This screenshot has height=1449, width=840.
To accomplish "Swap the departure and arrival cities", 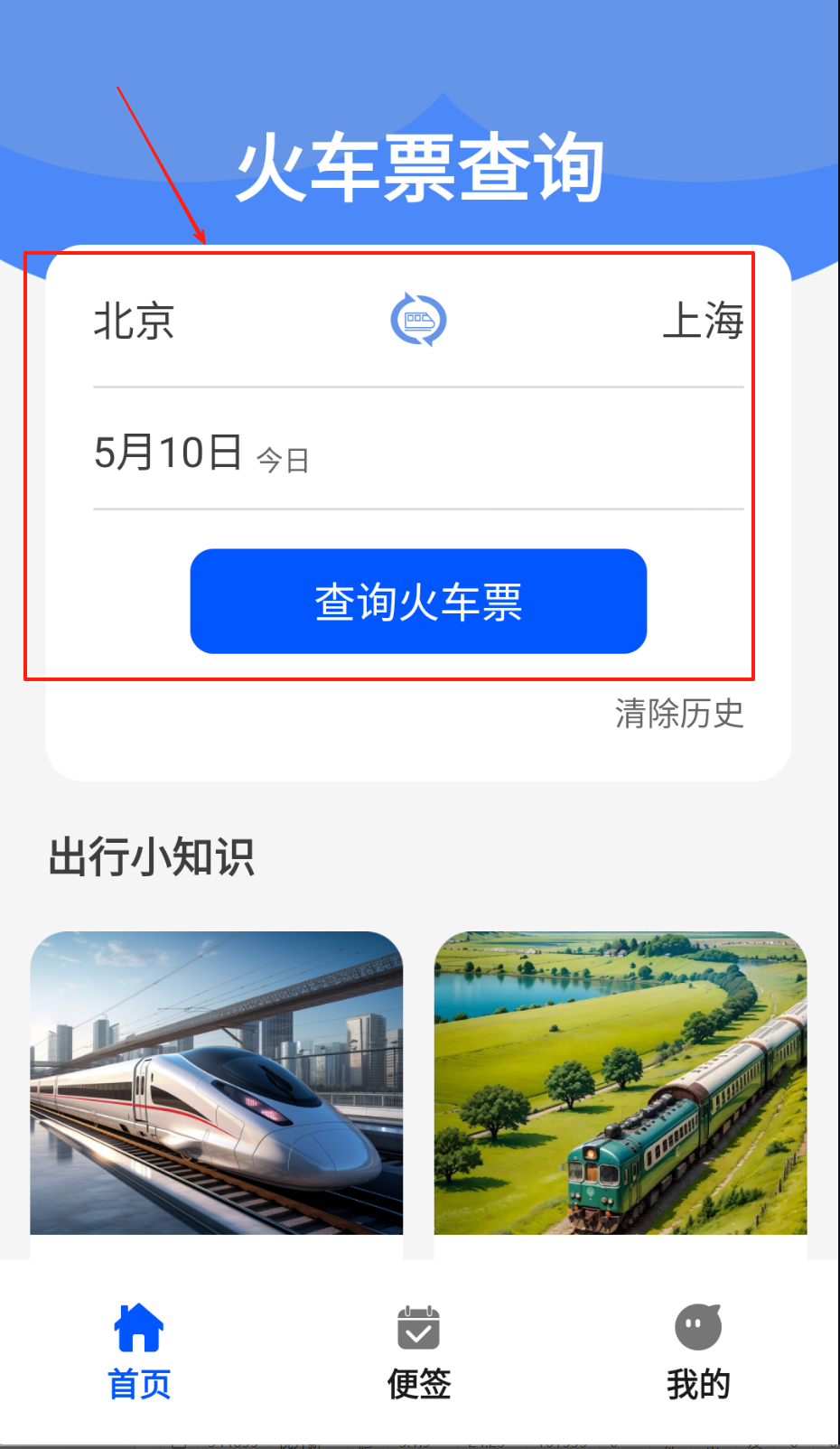I will [x=418, y=320].
